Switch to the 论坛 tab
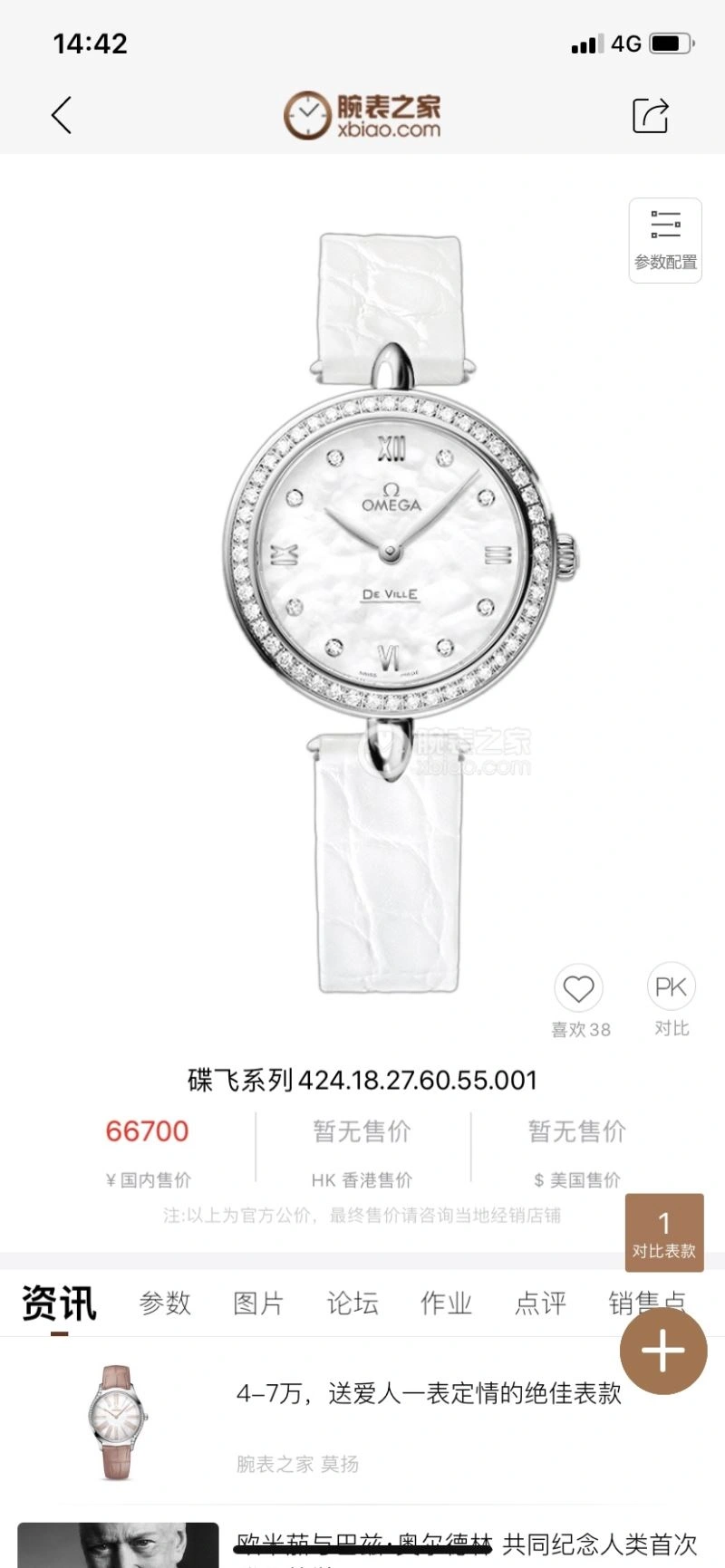This screenshot has width=725, height=1568. coord(352,1303)
